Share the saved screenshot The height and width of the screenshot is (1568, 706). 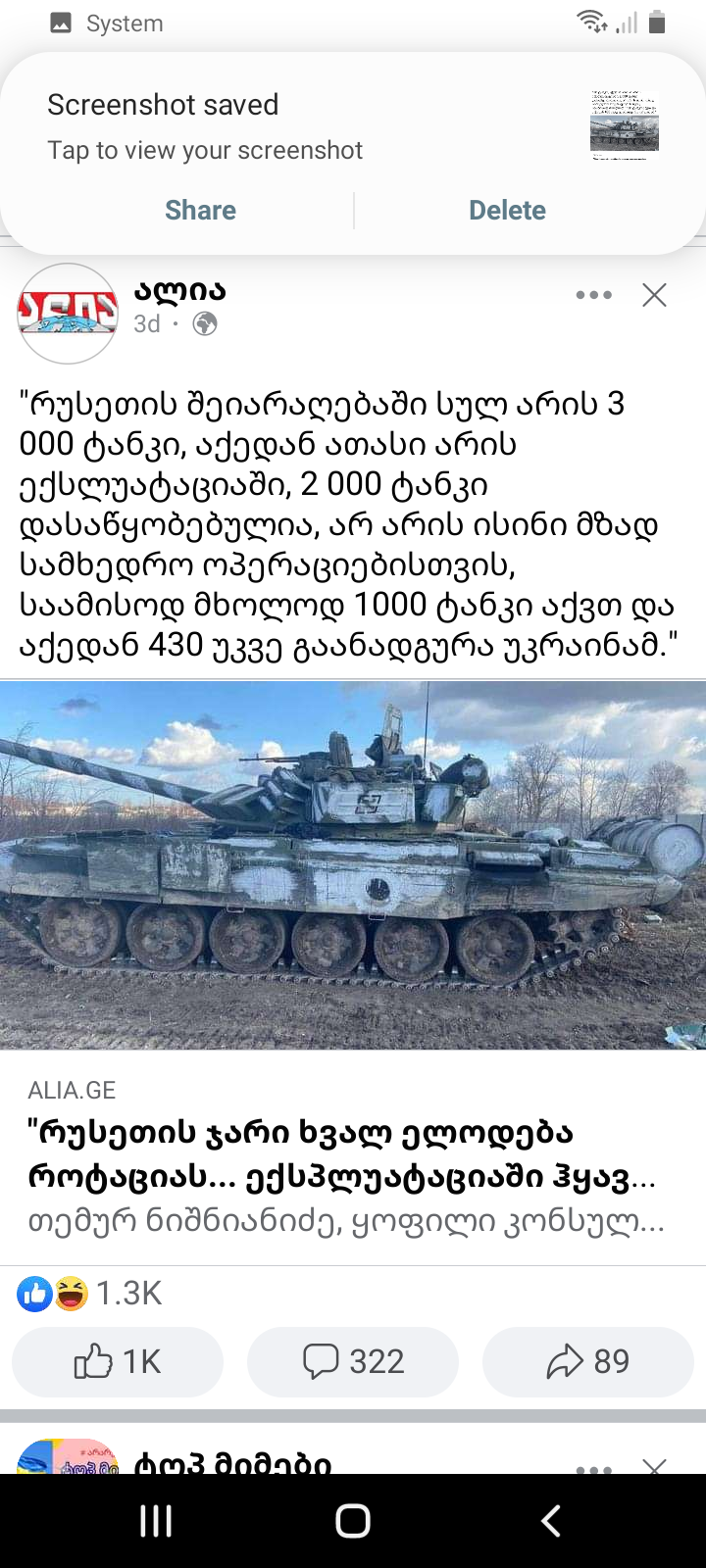[x=200, y=210]
